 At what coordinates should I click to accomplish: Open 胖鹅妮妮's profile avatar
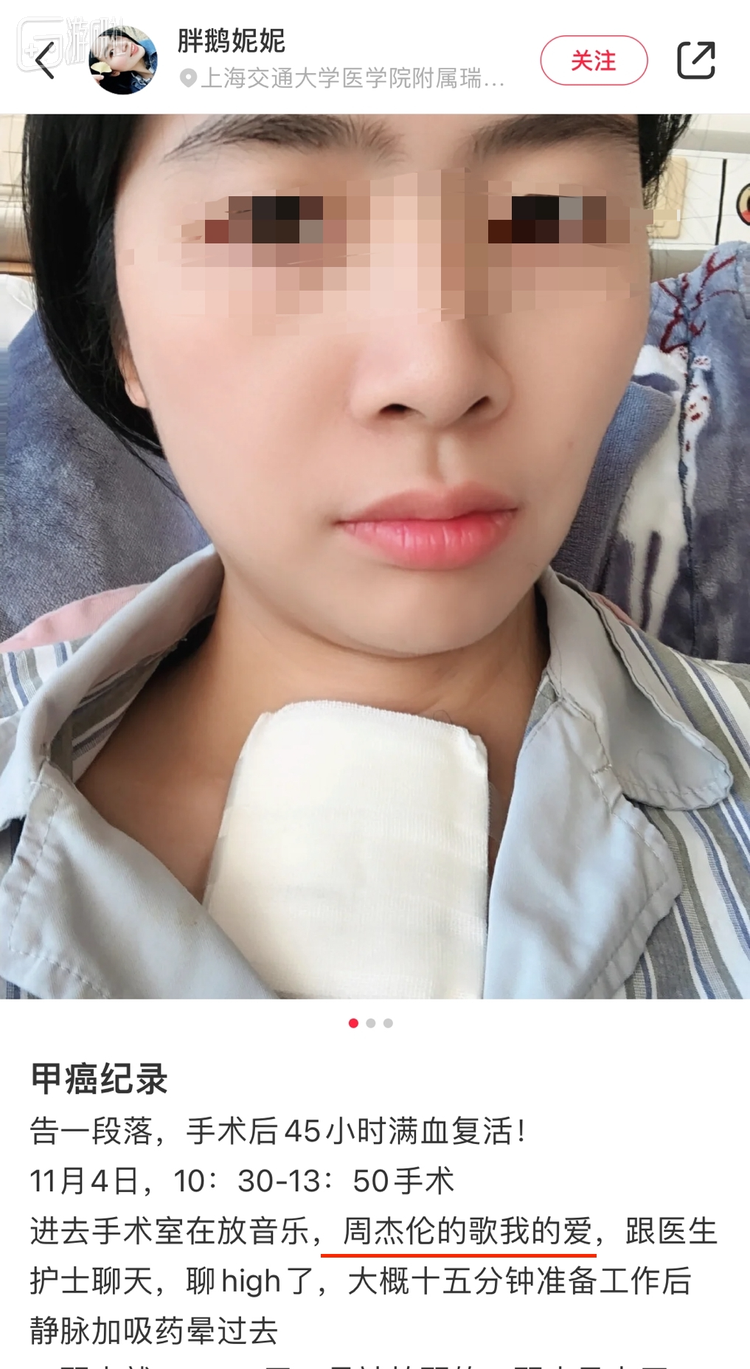pyautogui.click(x=123, y=60)
